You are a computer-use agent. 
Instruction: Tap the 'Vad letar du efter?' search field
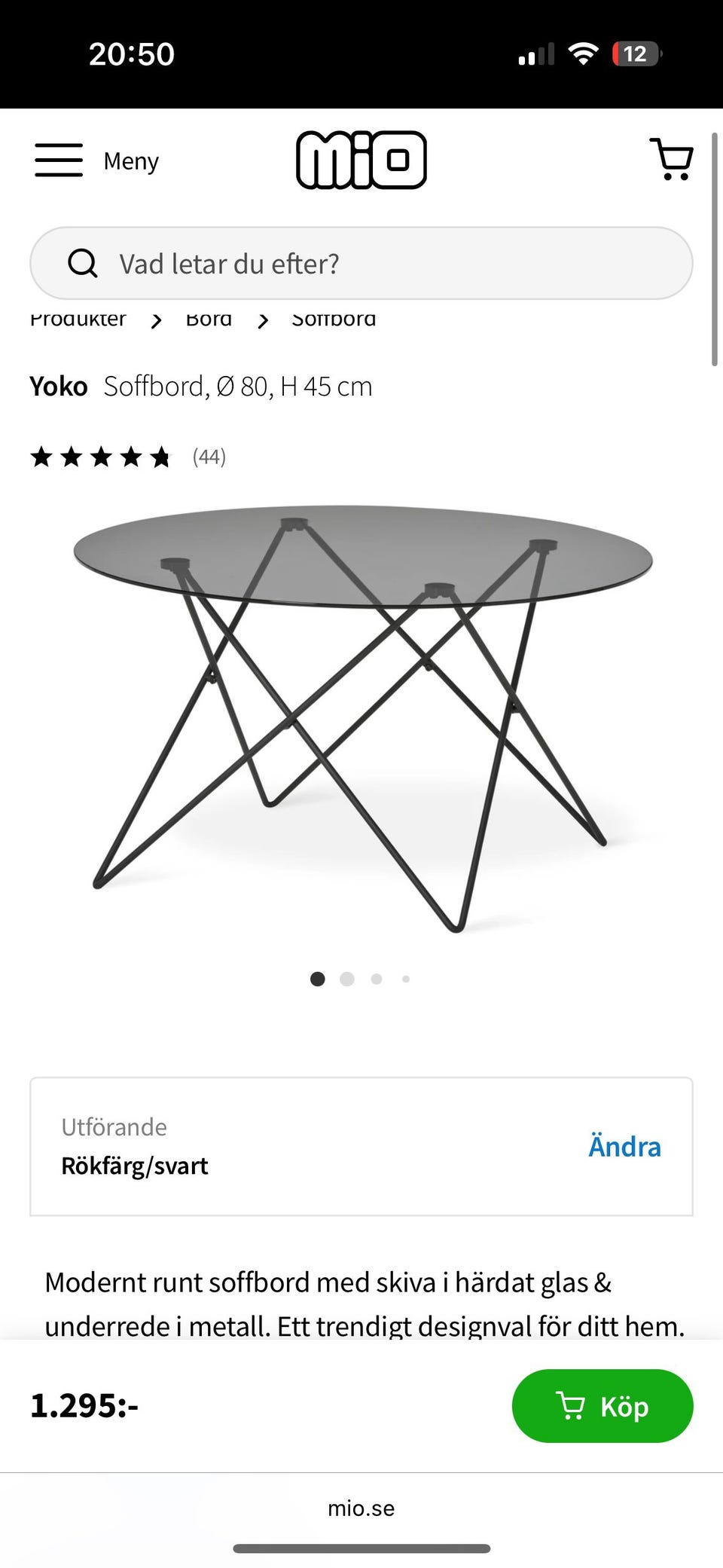361,264
